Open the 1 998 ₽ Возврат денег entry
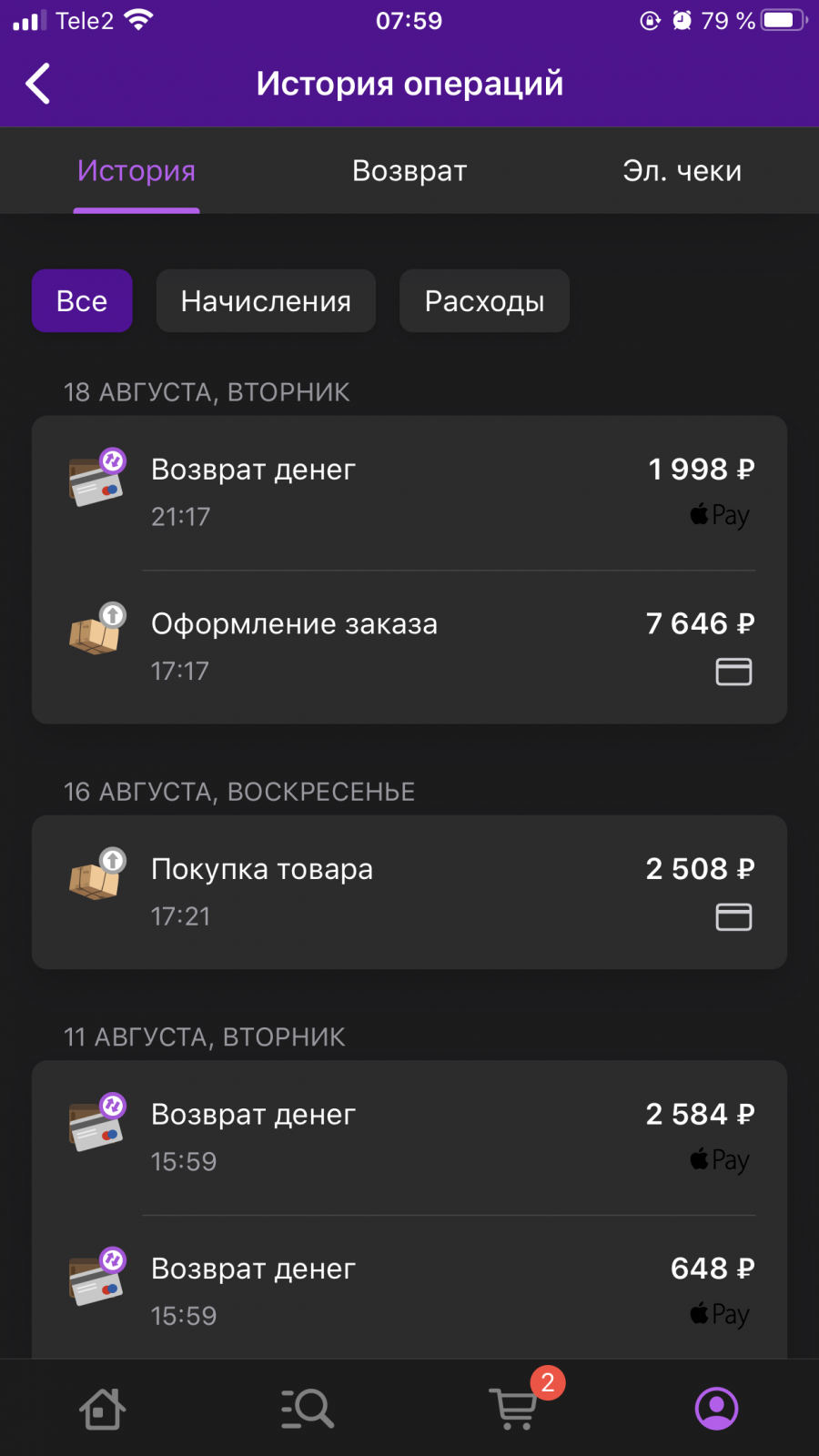The height and width of the screenshot is (1456, 819). [409, 492]
